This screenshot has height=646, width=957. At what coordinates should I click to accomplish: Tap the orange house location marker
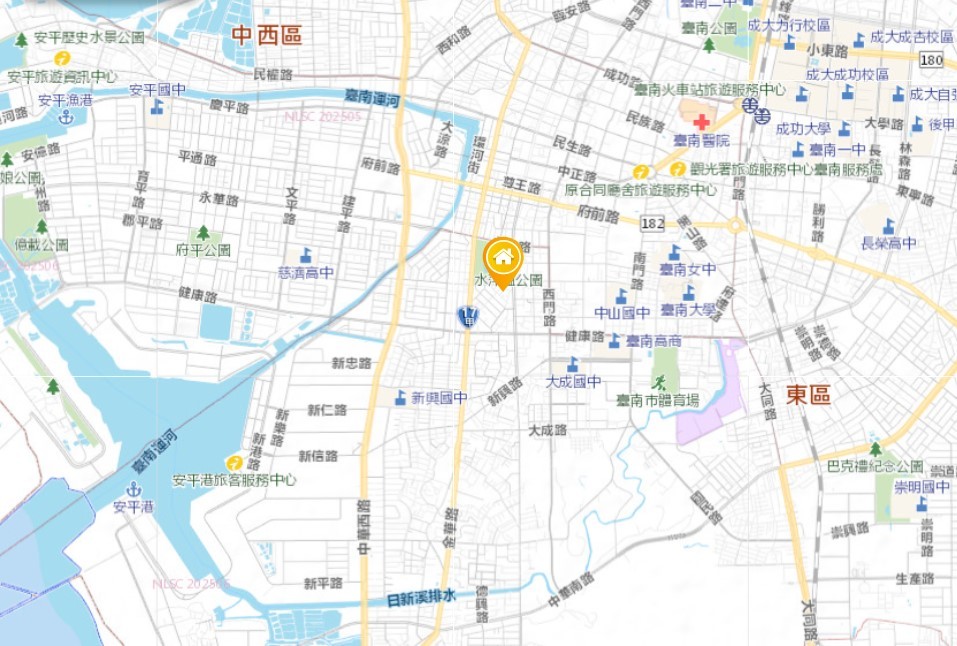(x=504, y=259)
